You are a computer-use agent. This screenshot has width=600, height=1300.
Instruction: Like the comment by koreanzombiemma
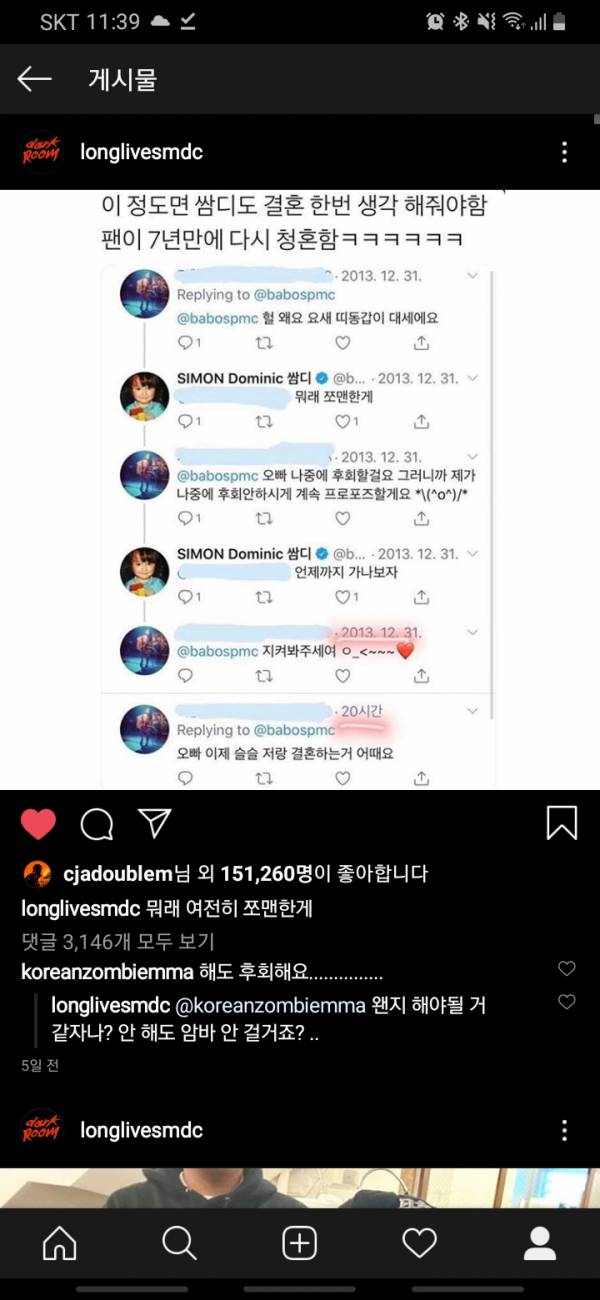pos(567,969)
